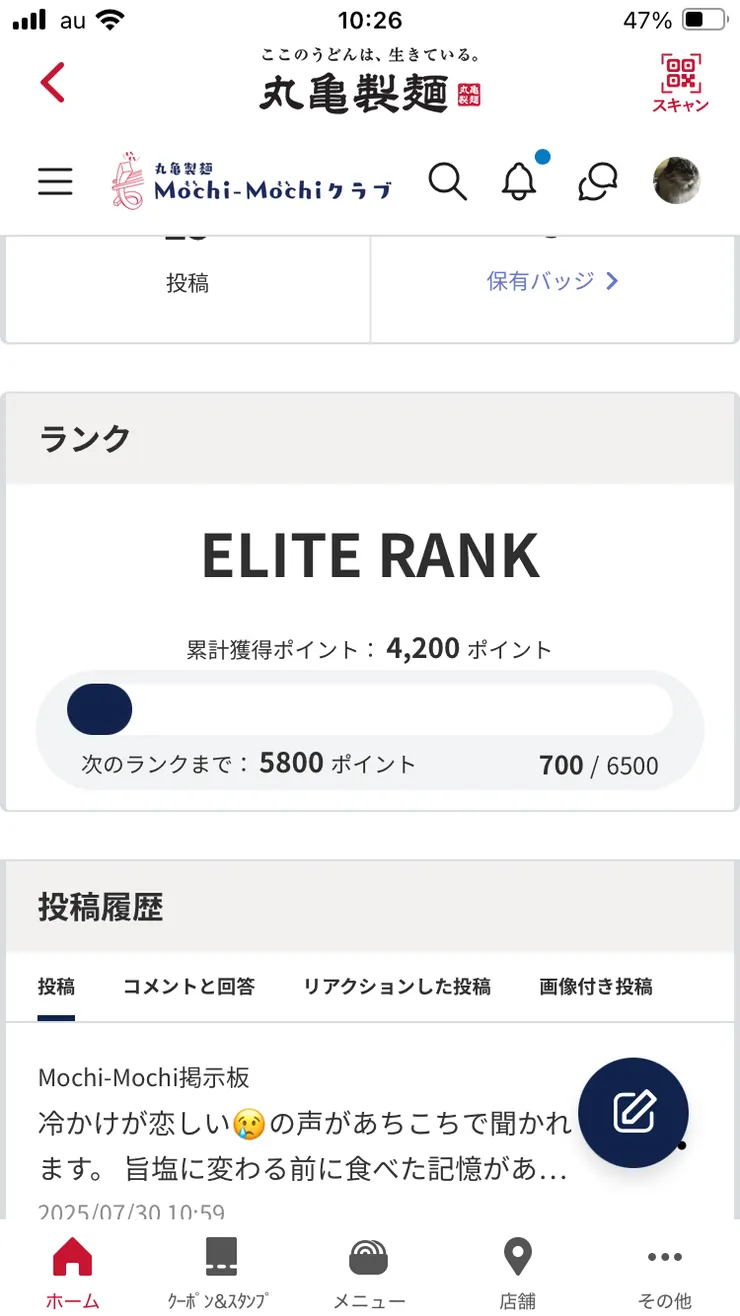This screenshot has width=740, height=1316.
Task: Open 保有バッジ via its chevron link
Action: pos(555,282)
